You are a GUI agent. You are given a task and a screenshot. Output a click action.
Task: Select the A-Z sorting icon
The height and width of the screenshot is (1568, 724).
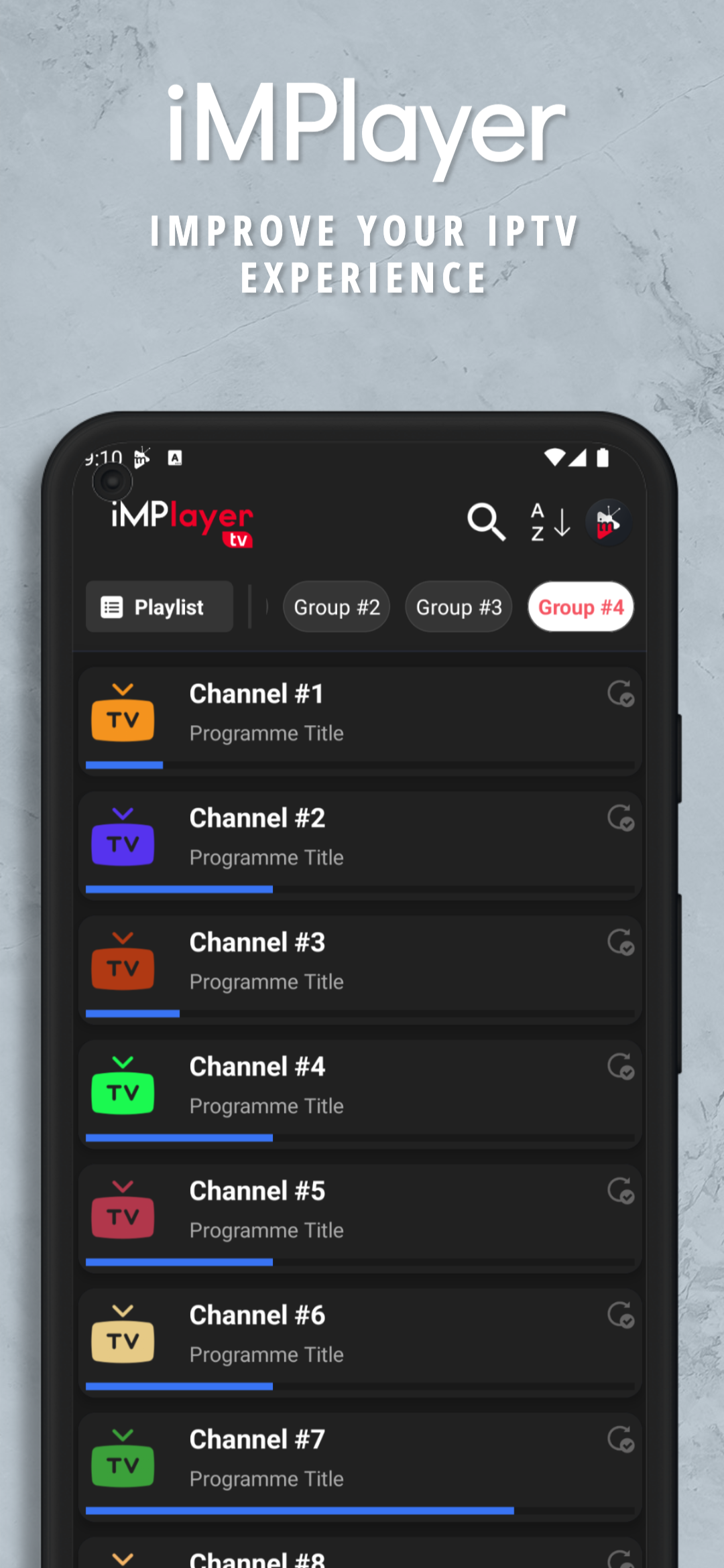(x=548, y=523)
